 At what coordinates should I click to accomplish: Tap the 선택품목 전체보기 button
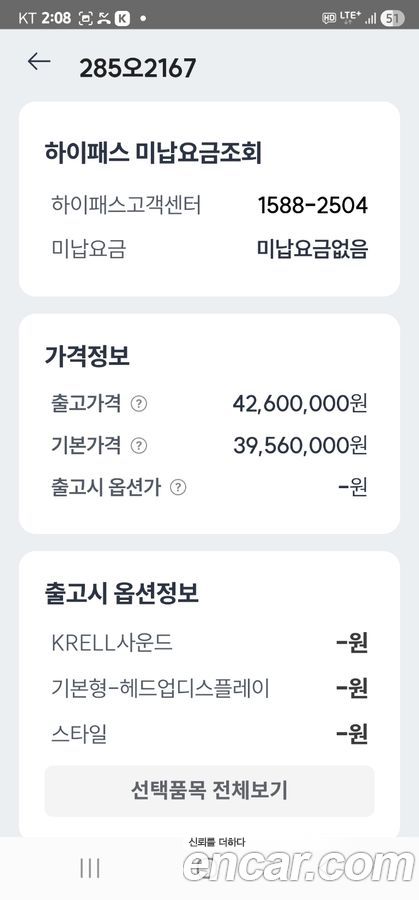pos(210,791)
